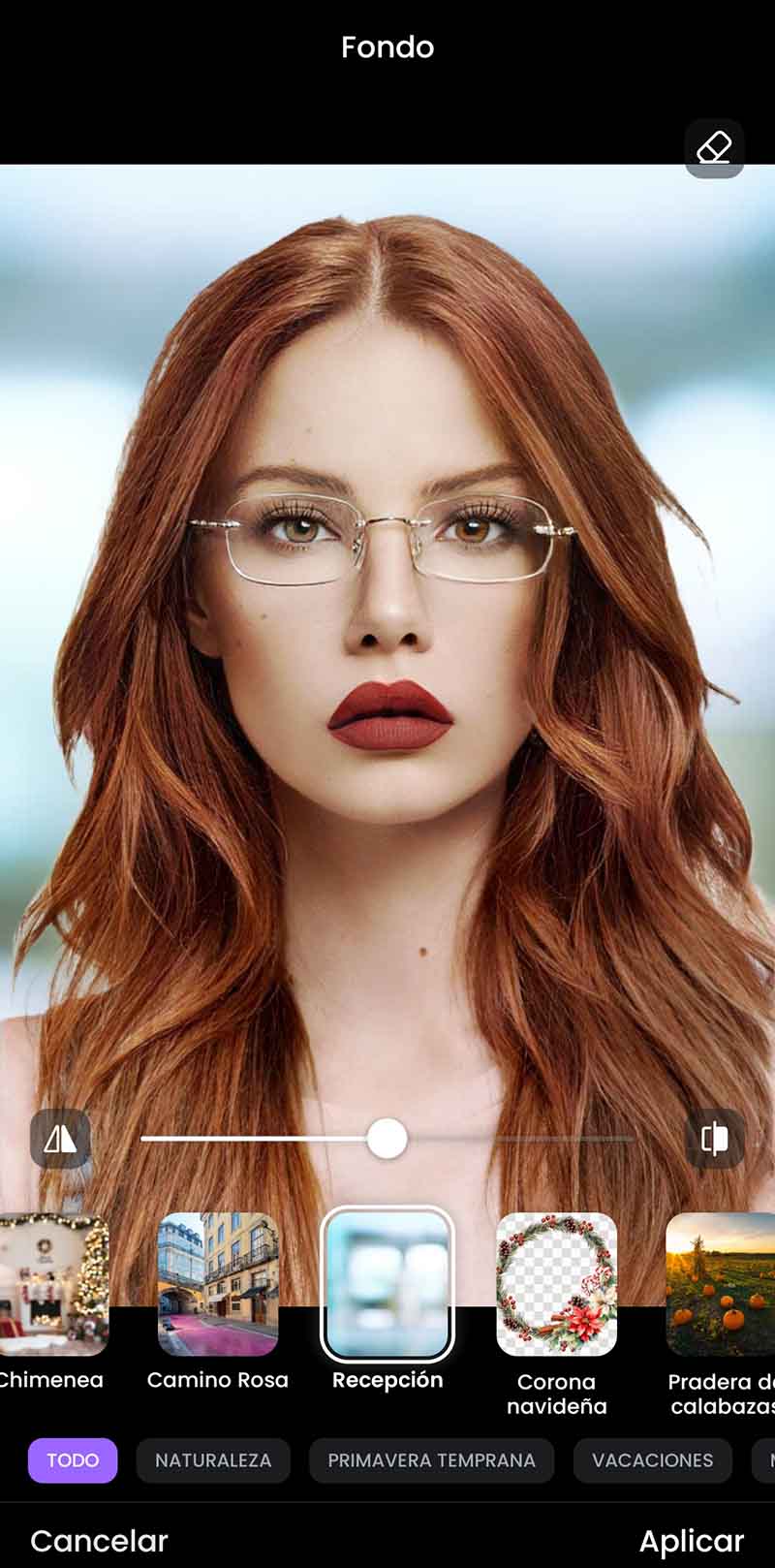Viewport: 775px width, 1568px height.
Task: Tap the Fondo screen title
Action: pos(387,47)
